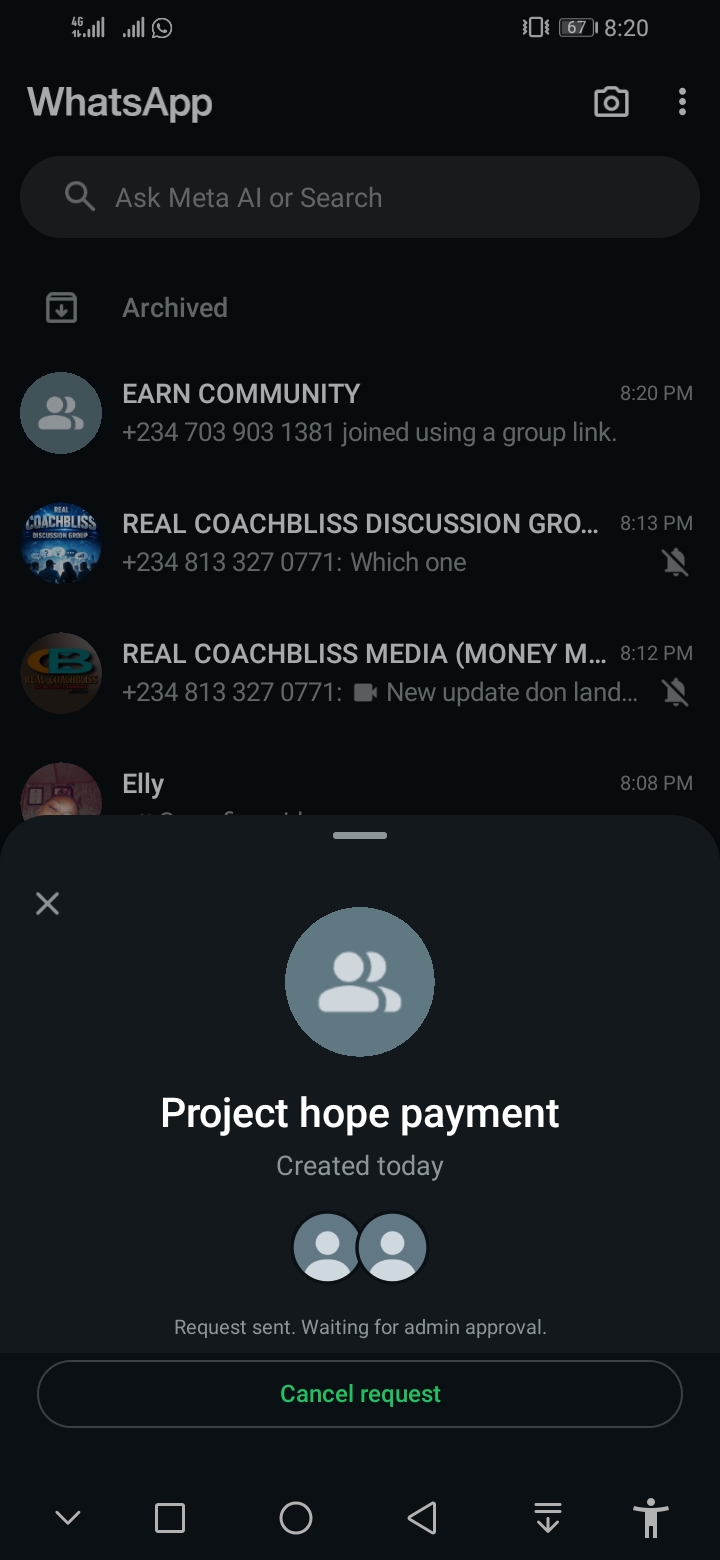Open the WhatsApp camera
720x1560 pixels.
(x=611, y=102)
